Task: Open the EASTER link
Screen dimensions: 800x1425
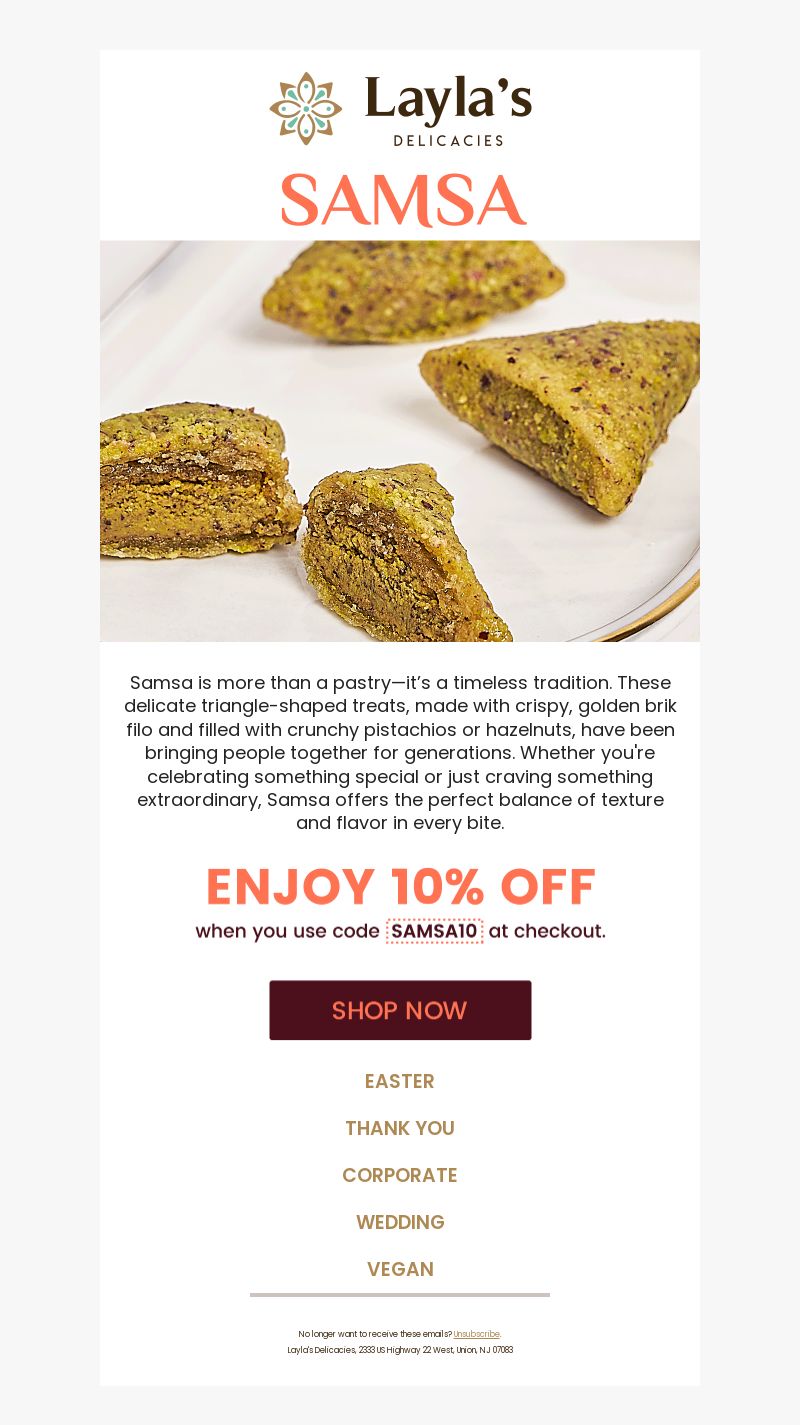Action: click(400, 1081)
